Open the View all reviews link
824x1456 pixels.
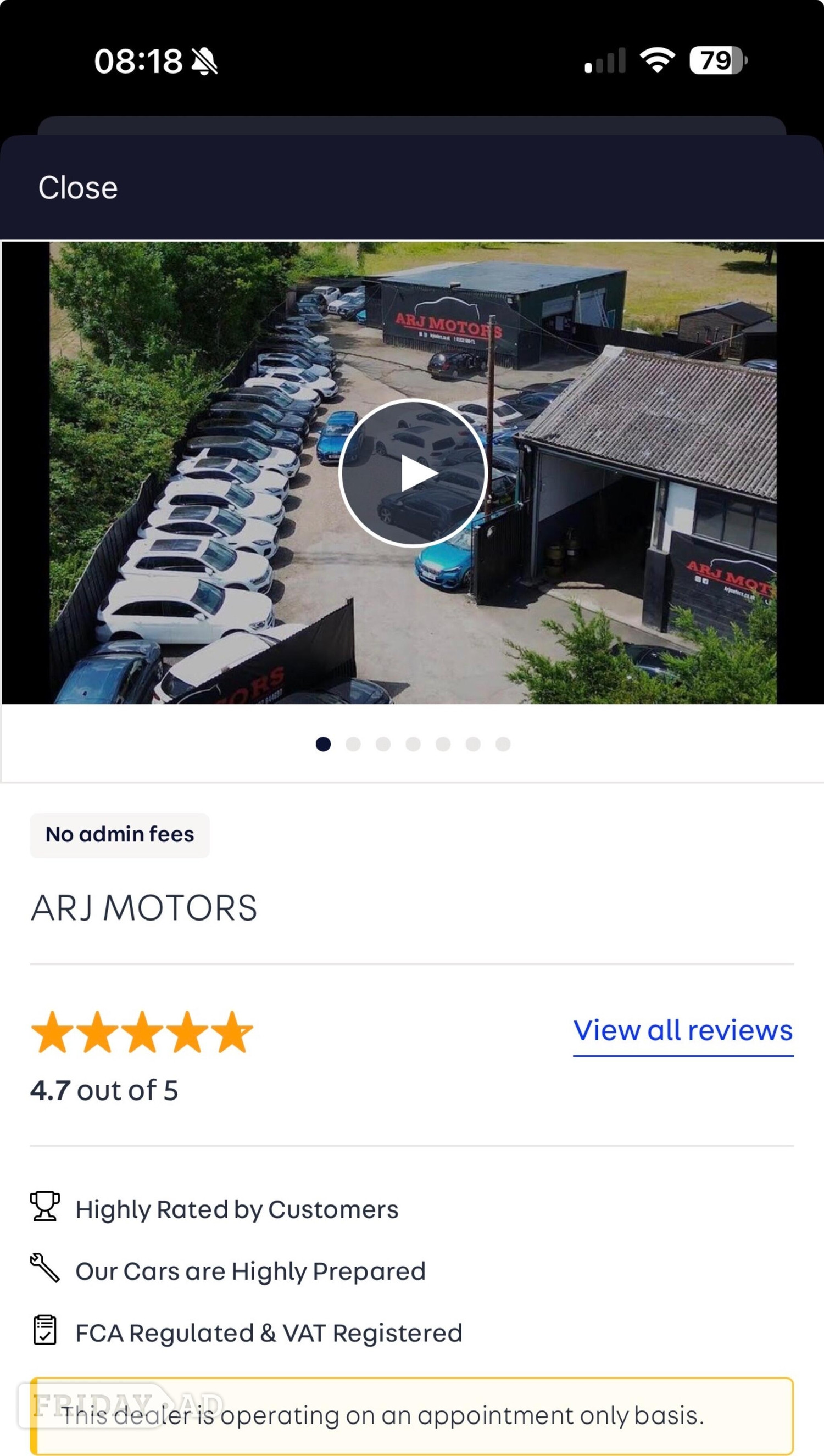point(683,1031)
